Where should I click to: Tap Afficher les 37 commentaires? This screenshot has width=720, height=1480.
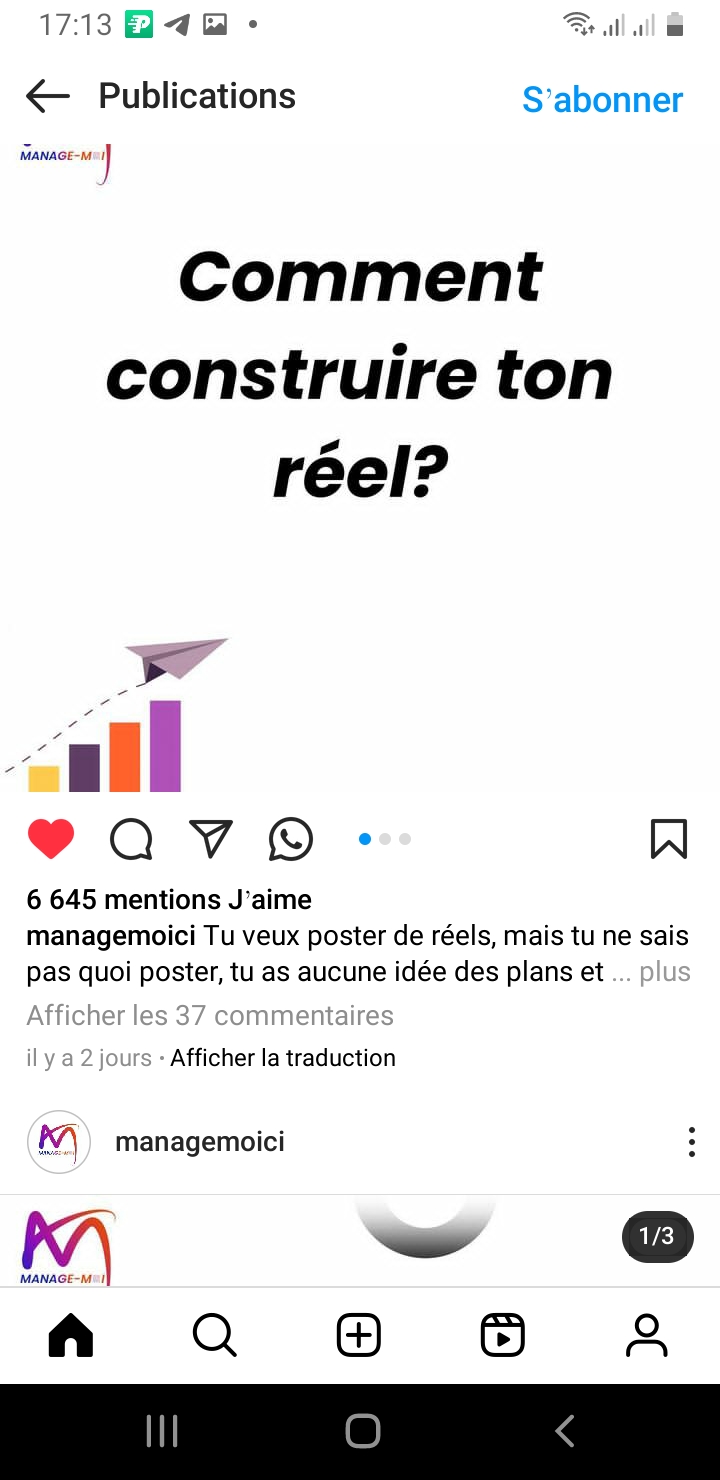point(210,1015)
